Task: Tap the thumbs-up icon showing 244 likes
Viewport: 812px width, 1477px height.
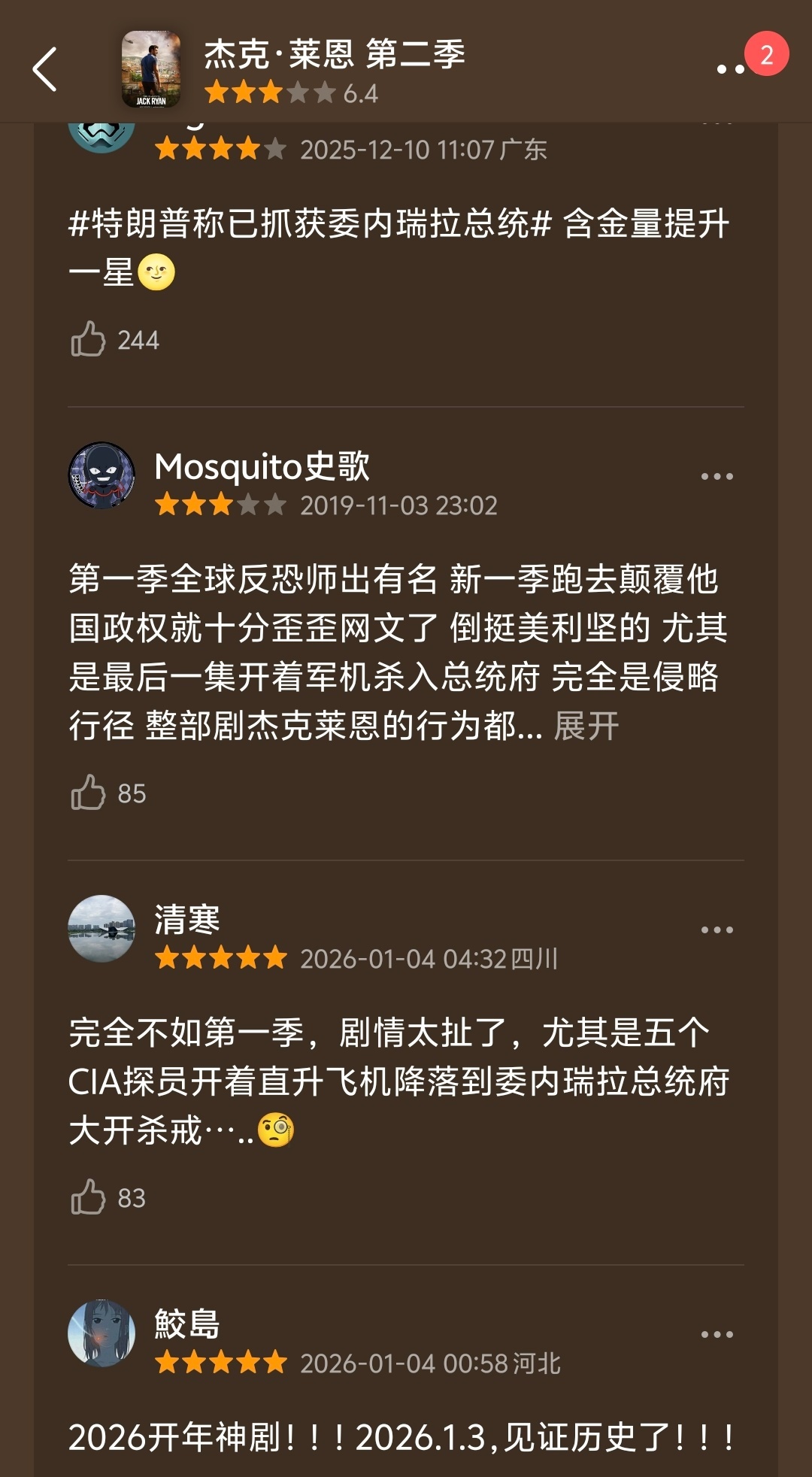Action: (x=92, y=340)
